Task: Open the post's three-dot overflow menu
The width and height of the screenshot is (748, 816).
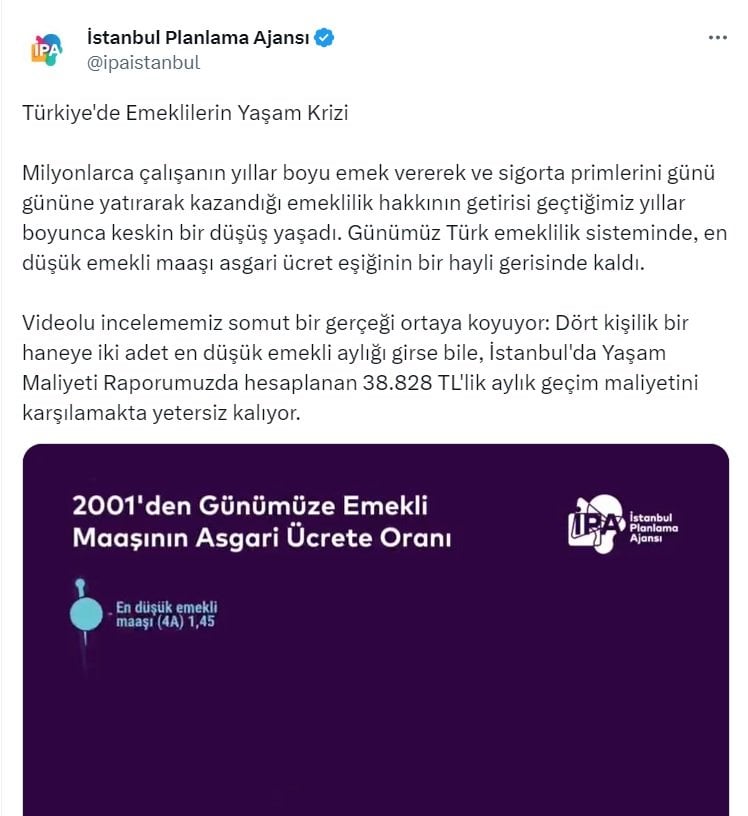Action: 717,38
